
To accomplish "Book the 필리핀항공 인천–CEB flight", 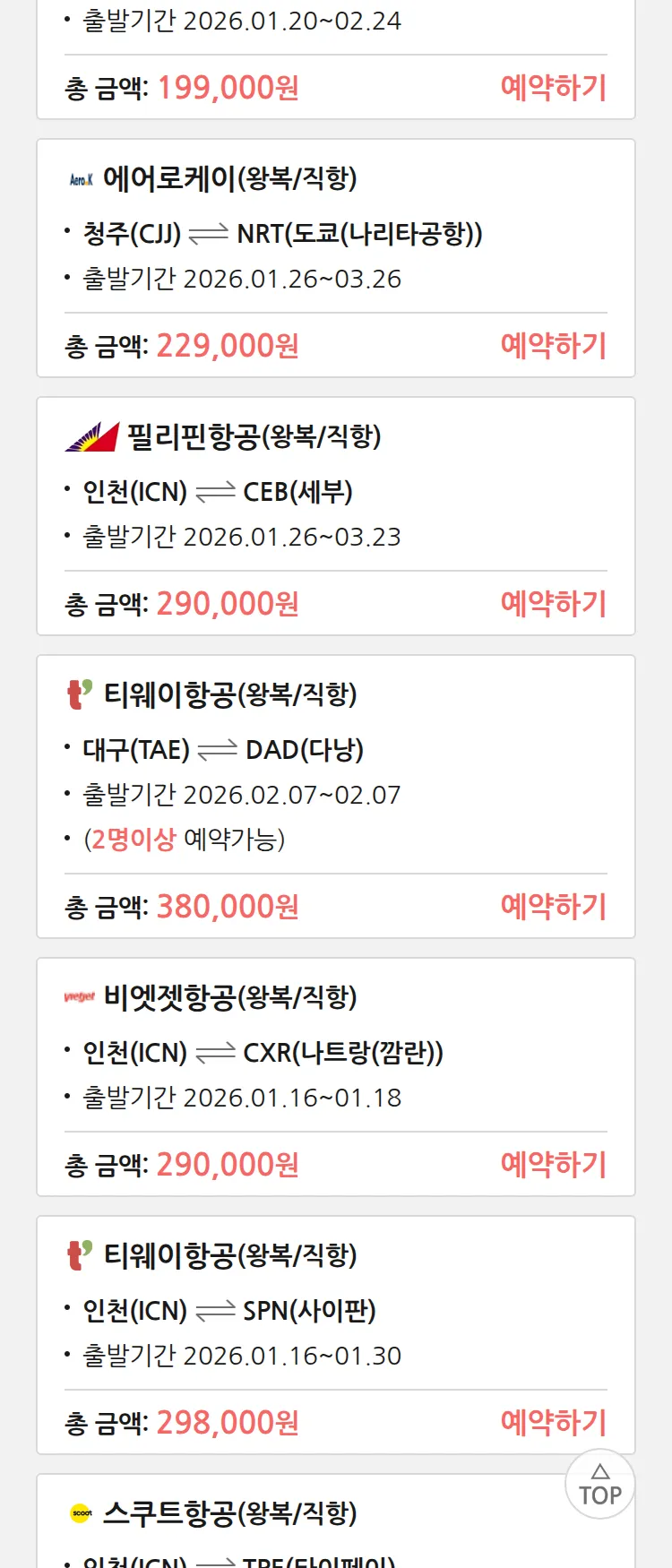I will pyautogui.click(x=553, y=604).
